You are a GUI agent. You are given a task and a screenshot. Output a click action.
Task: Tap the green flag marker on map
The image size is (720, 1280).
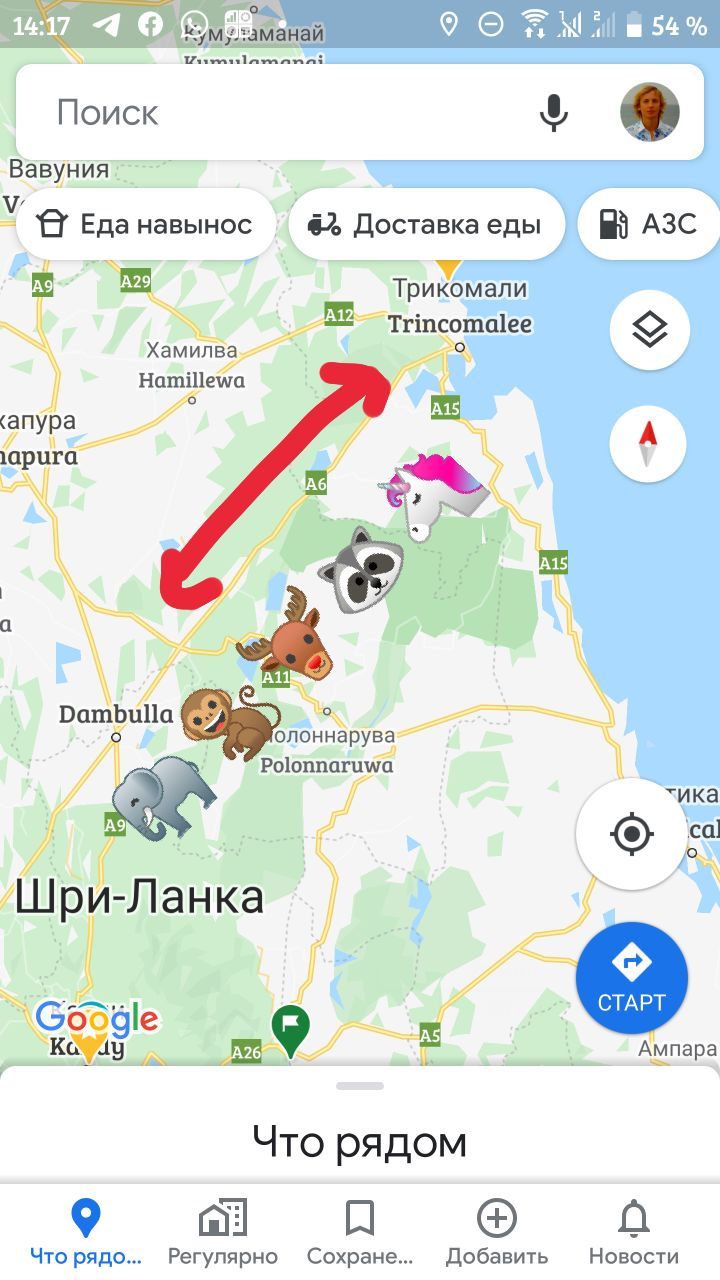[290, 1028]
